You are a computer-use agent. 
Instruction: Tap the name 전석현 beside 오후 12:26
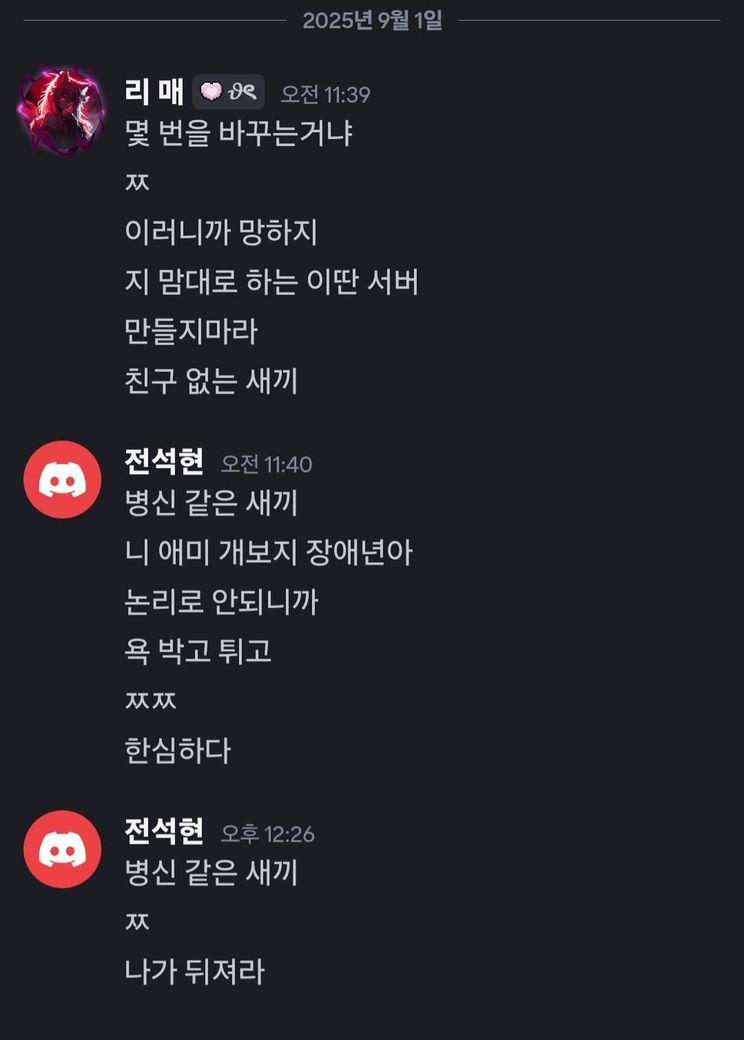click(164, 831)
